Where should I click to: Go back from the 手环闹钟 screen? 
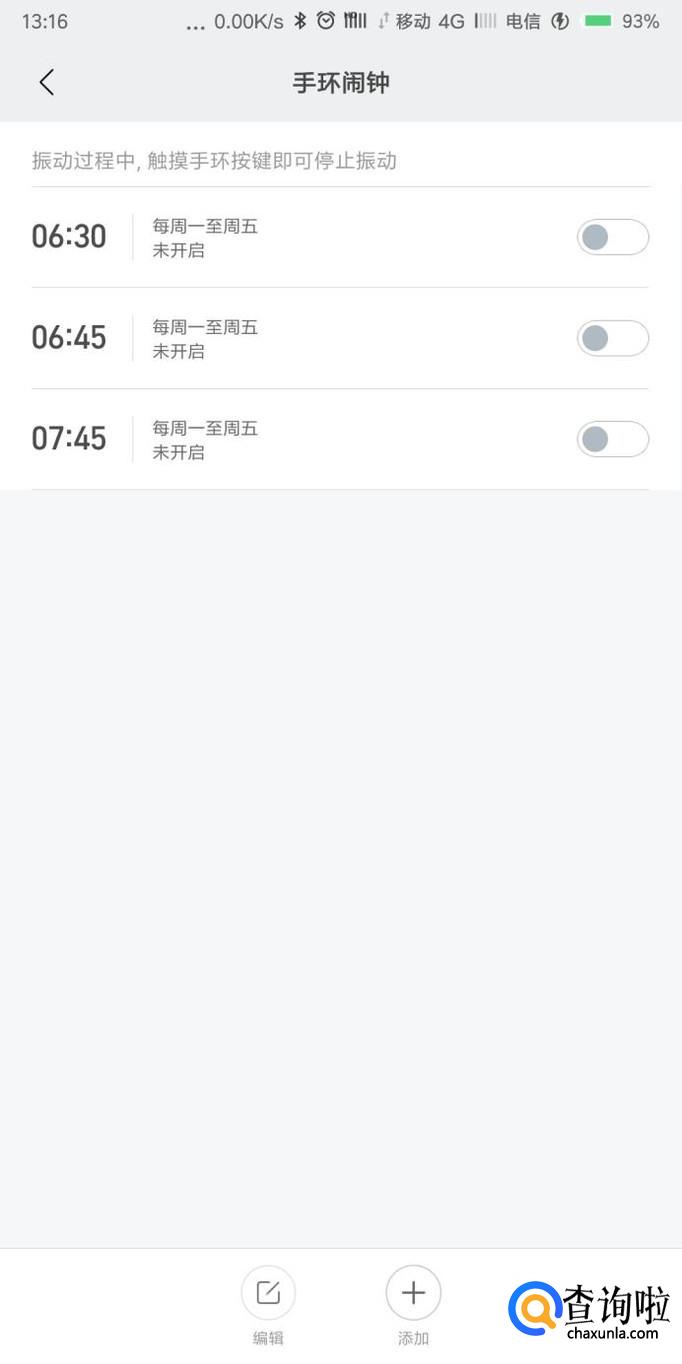point(46,83)
